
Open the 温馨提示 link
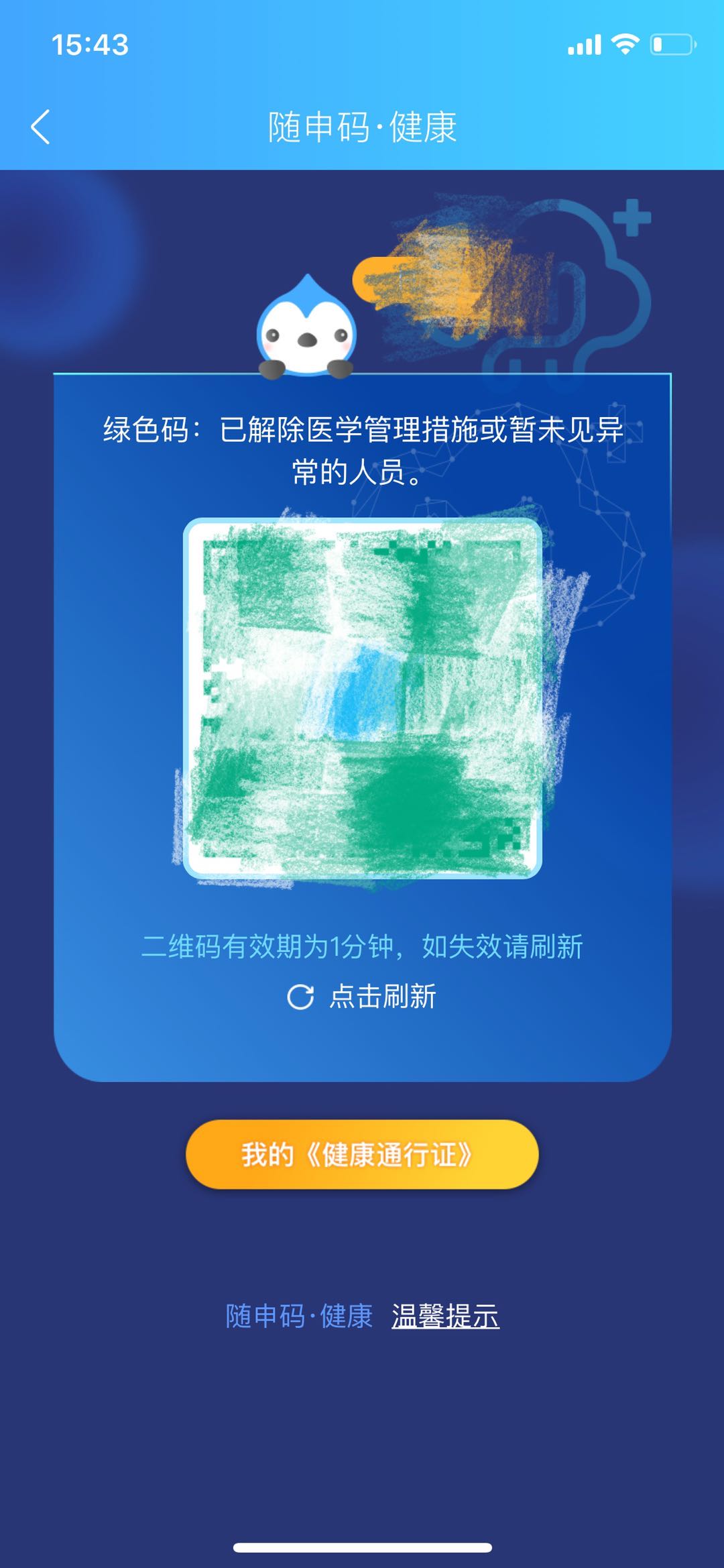(445, 1316)
